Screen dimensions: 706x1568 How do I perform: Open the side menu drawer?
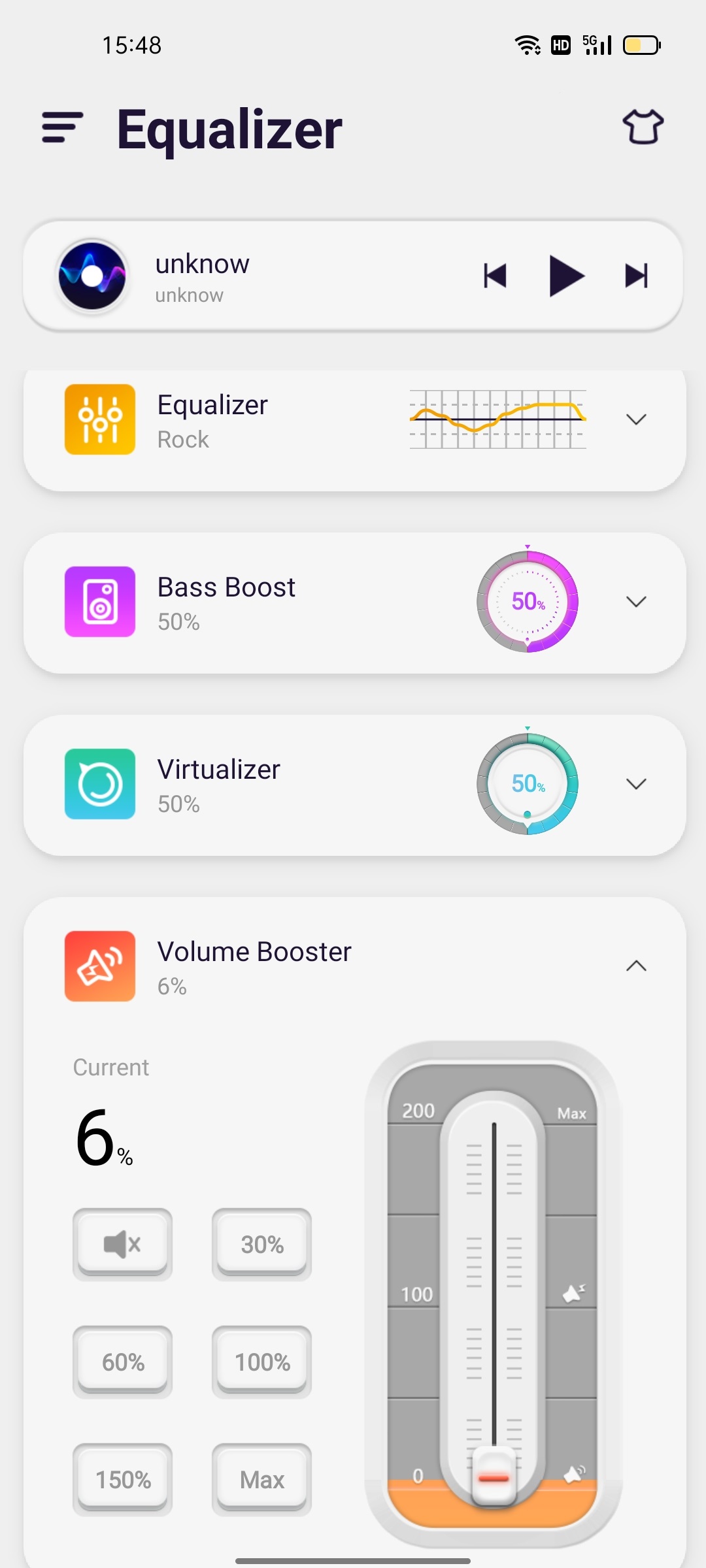pos(62,127)
